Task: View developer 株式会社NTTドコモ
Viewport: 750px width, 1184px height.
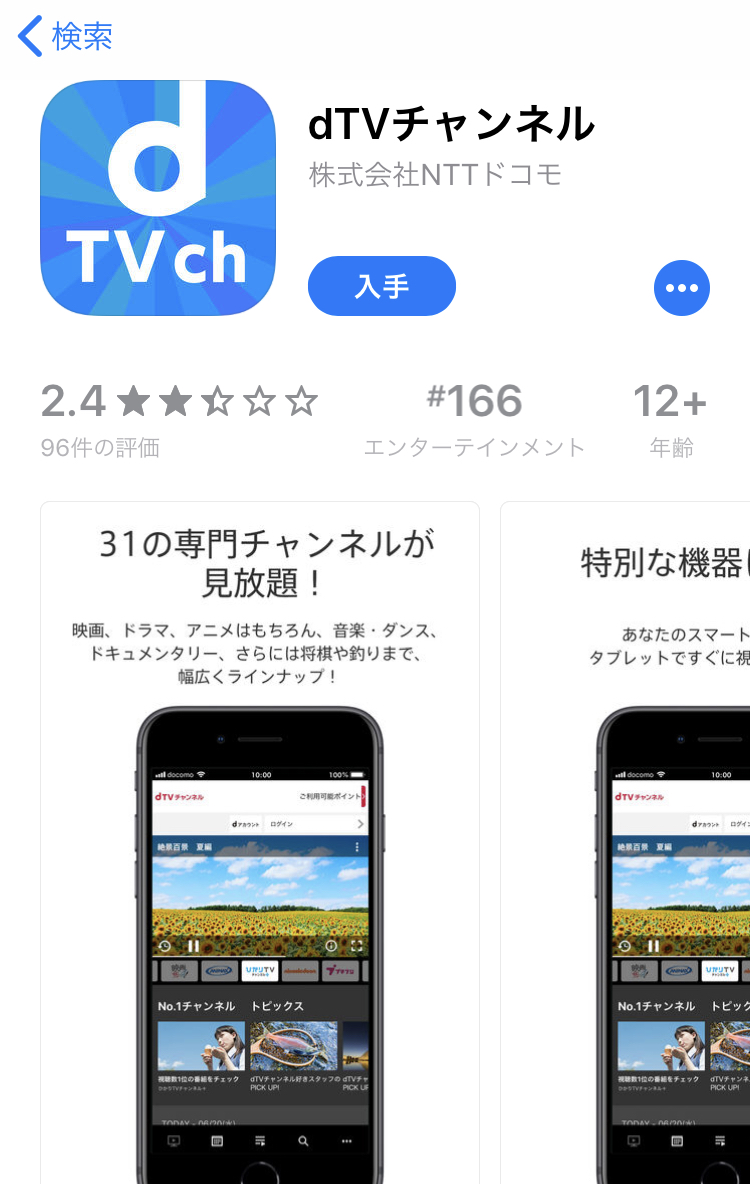Action: pos(435,175)
